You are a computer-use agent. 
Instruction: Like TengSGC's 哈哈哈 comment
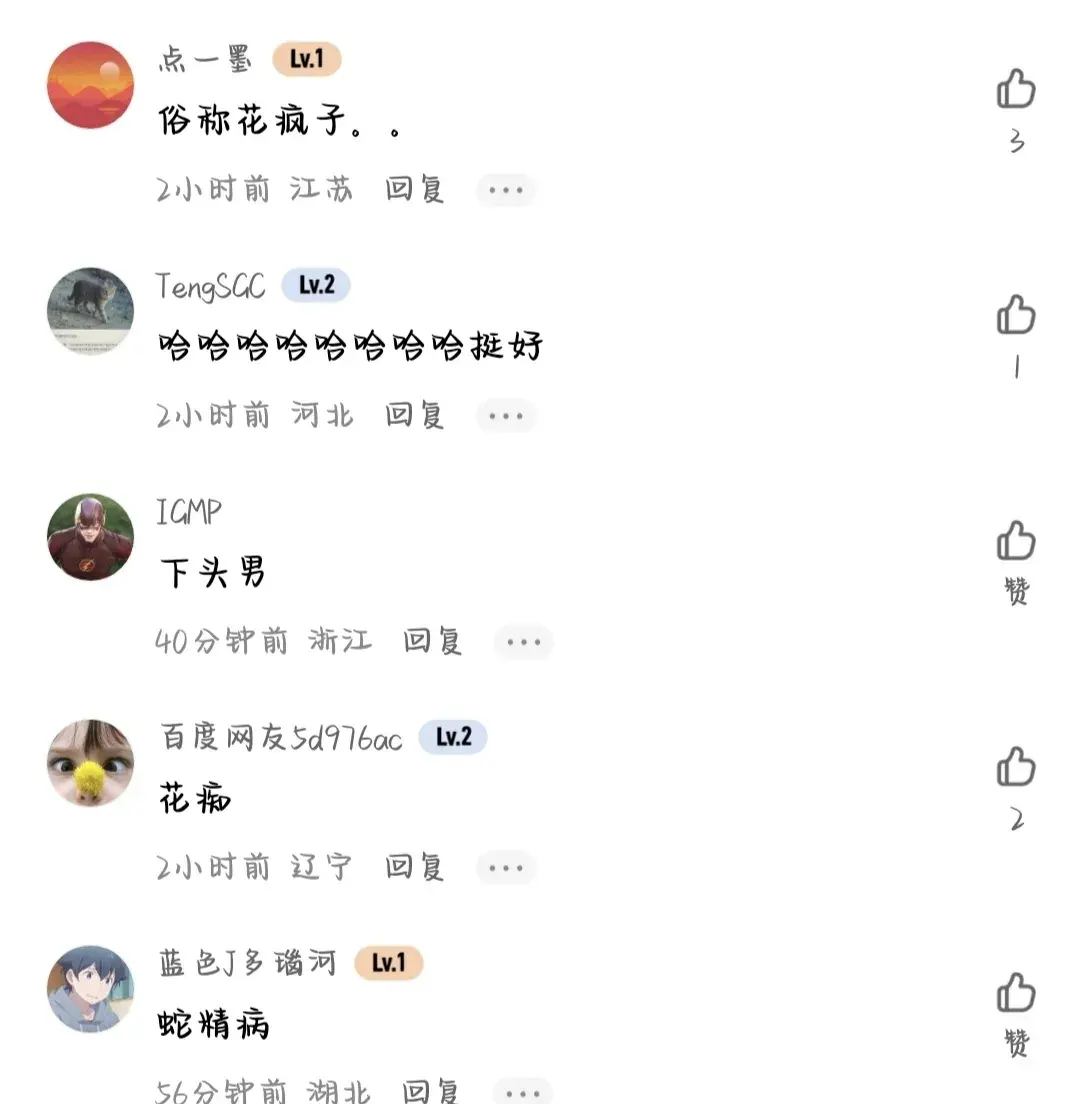(x=1016, y=316)
